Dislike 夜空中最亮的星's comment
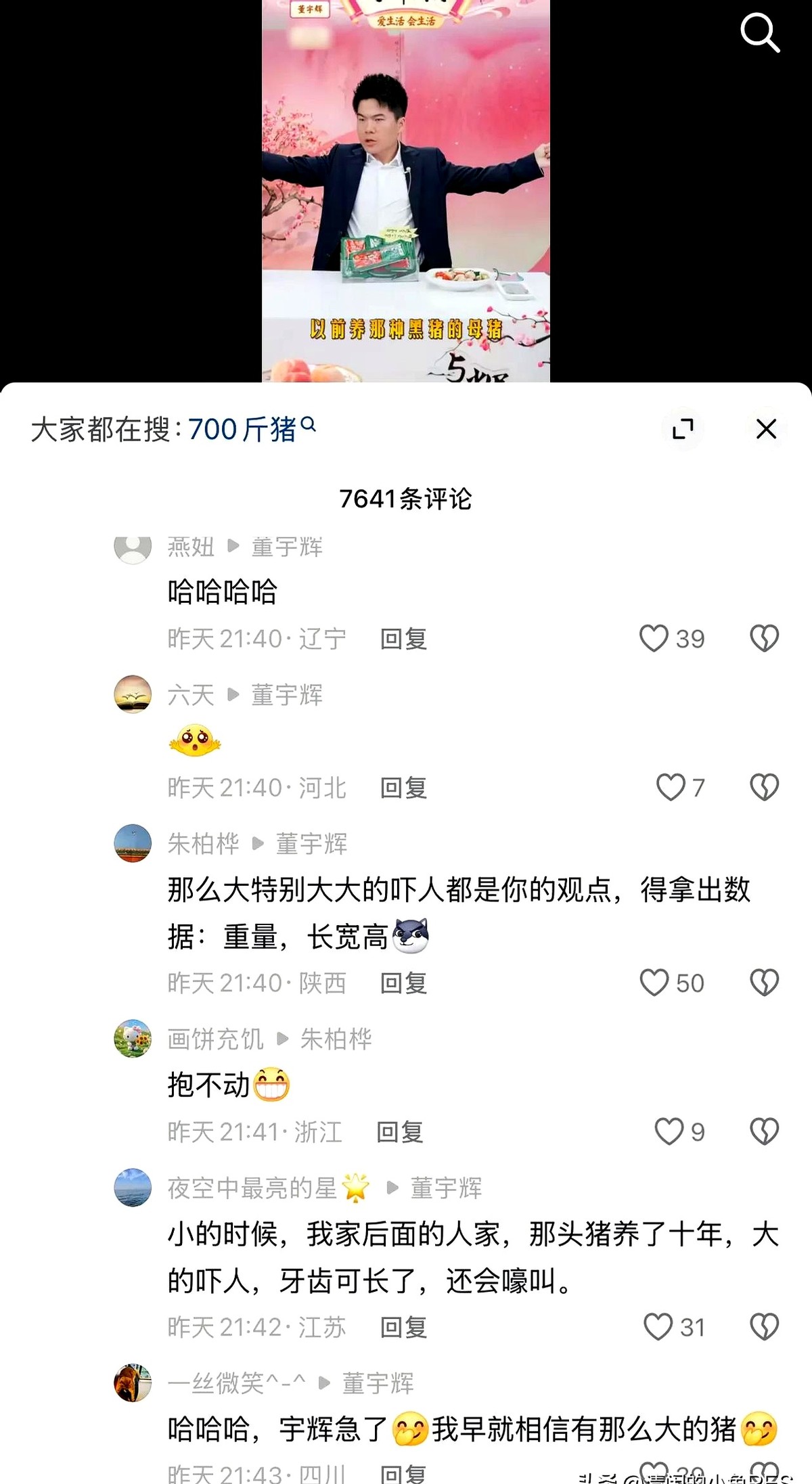The width and height of the screenshot is (812, 1484). pos(765,1327)
